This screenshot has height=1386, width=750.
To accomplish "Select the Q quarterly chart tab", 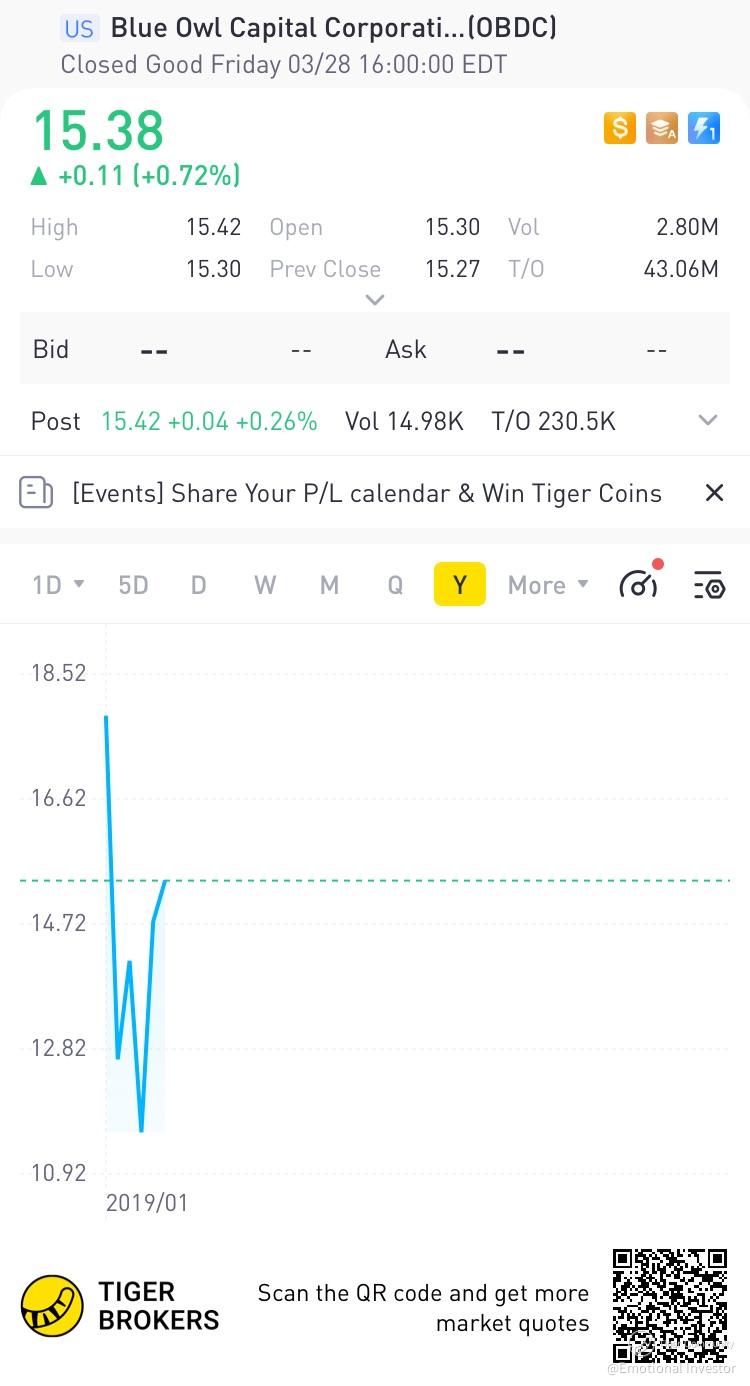I will [x=395, y=585].
